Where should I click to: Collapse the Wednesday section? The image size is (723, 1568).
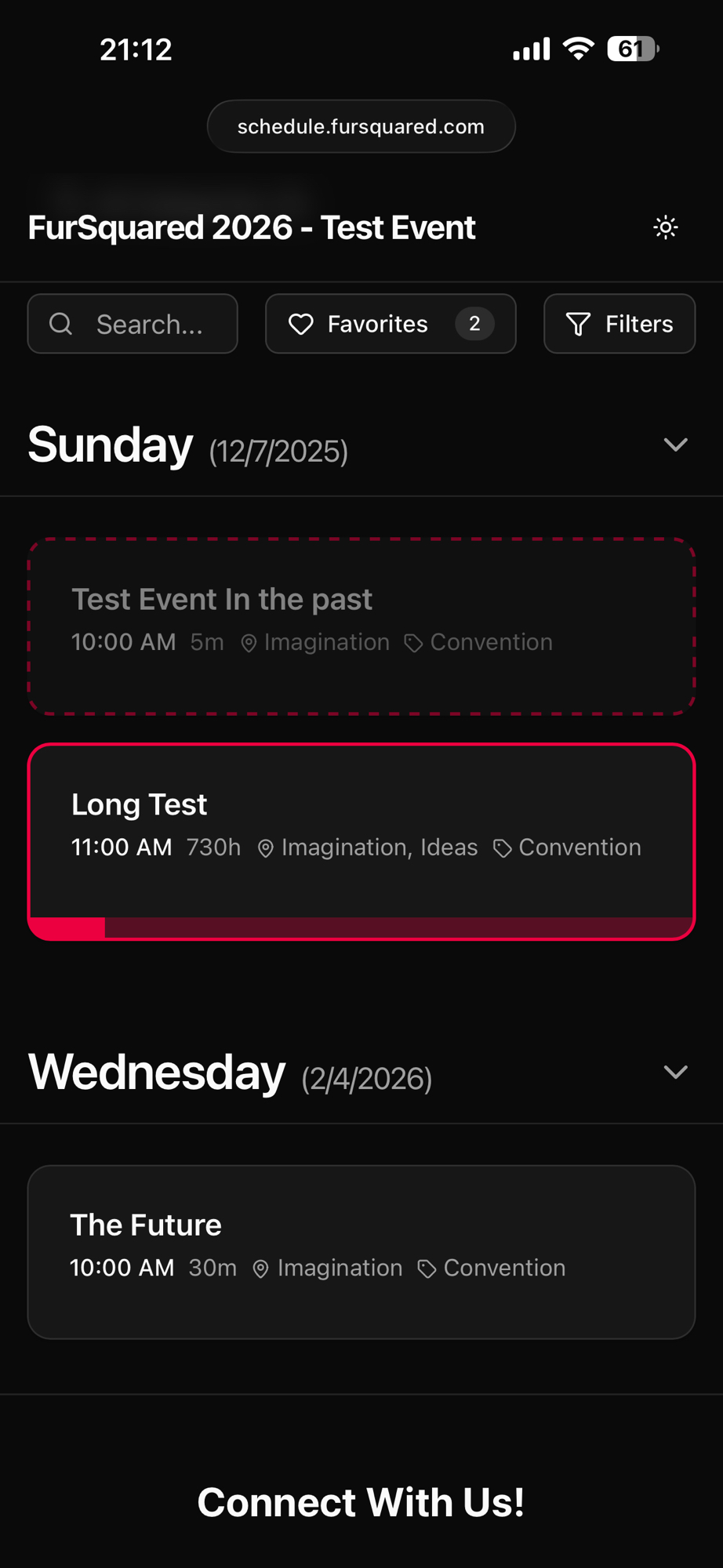pos(675,1072)
